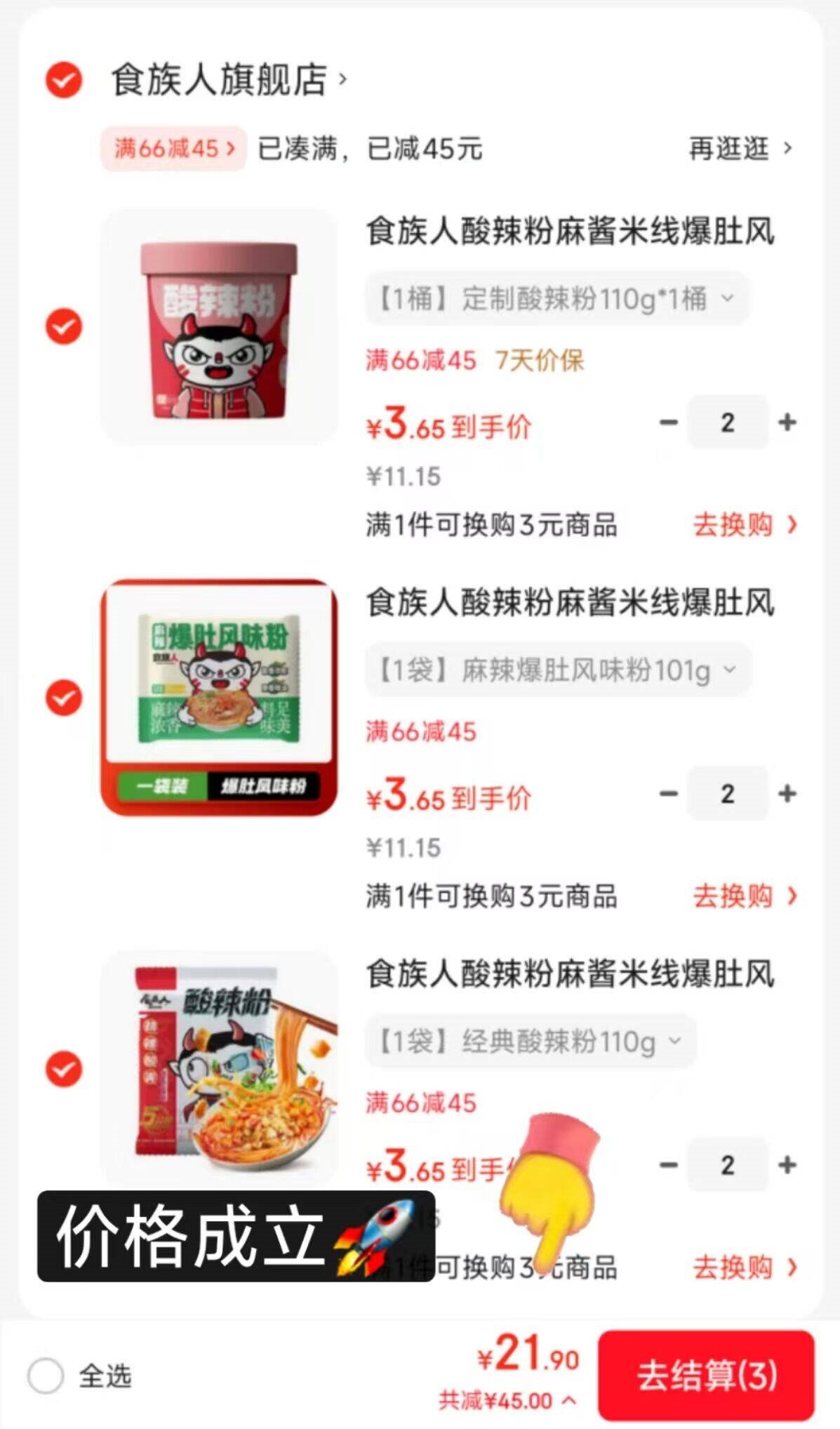Select all items with 全选
This screenshot has height=1429, width=840.
tap(46, 1376)
